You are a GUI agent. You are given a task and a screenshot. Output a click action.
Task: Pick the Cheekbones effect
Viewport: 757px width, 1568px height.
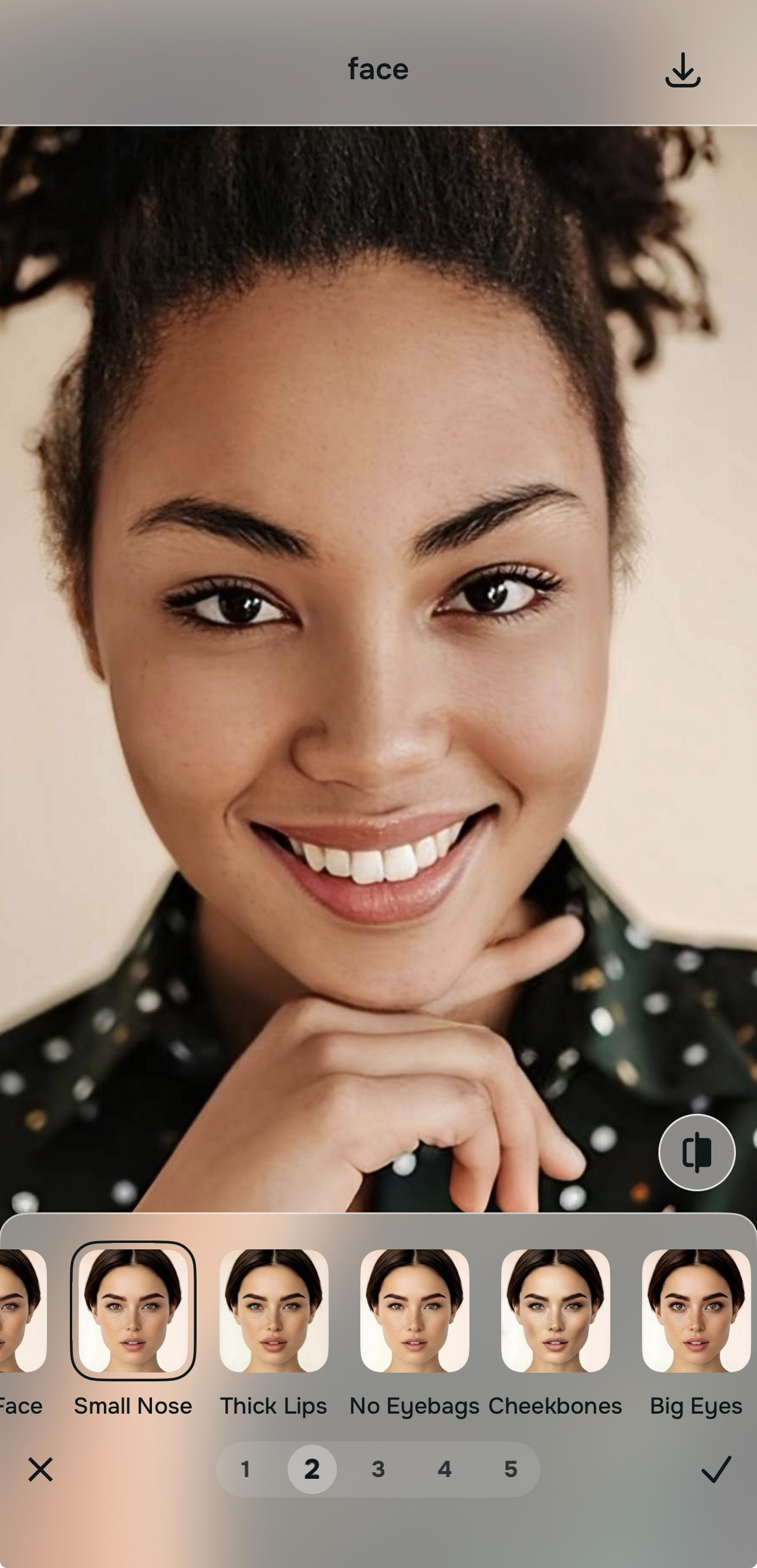click(555, 1310)
